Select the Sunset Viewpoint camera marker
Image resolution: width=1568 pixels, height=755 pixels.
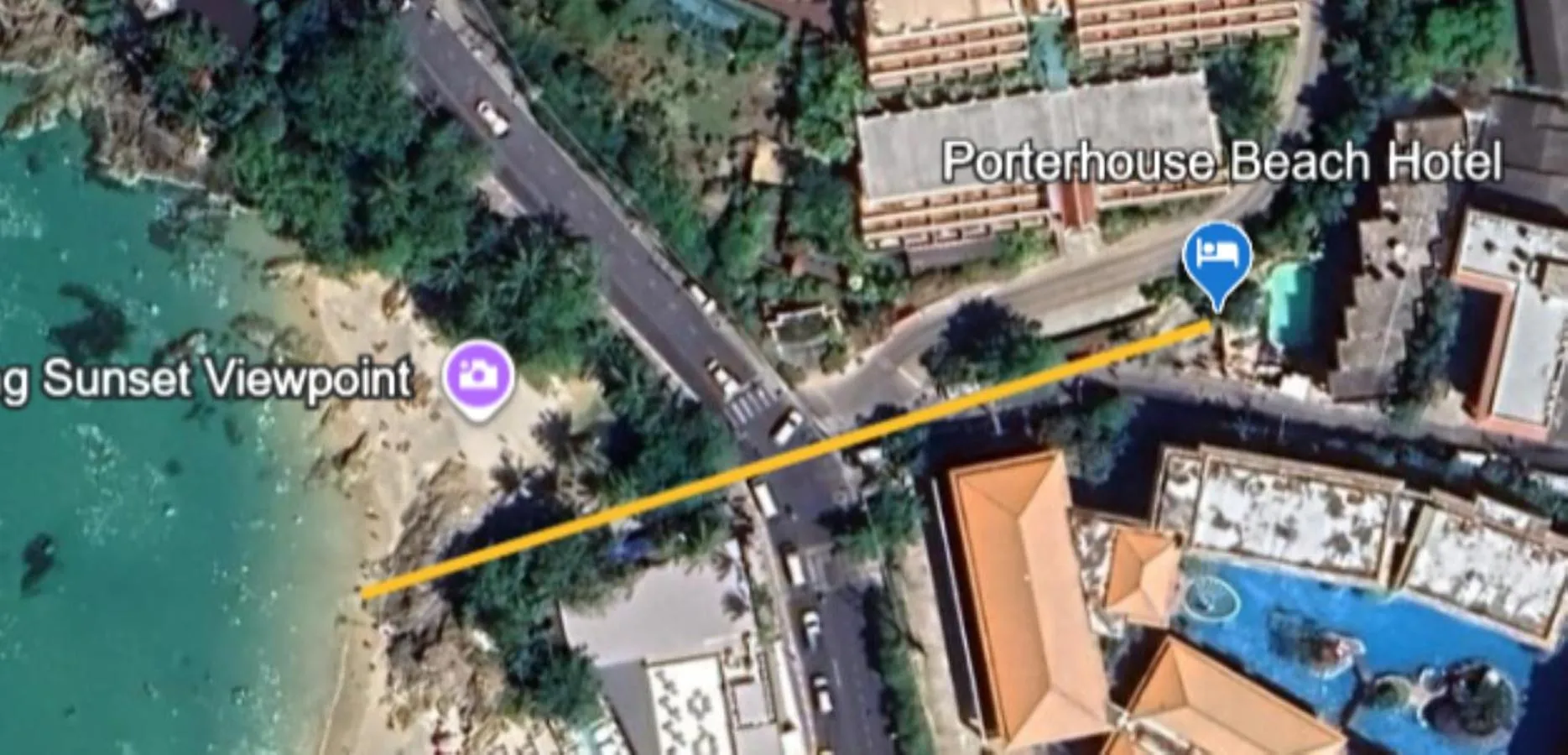click(479, 375)
